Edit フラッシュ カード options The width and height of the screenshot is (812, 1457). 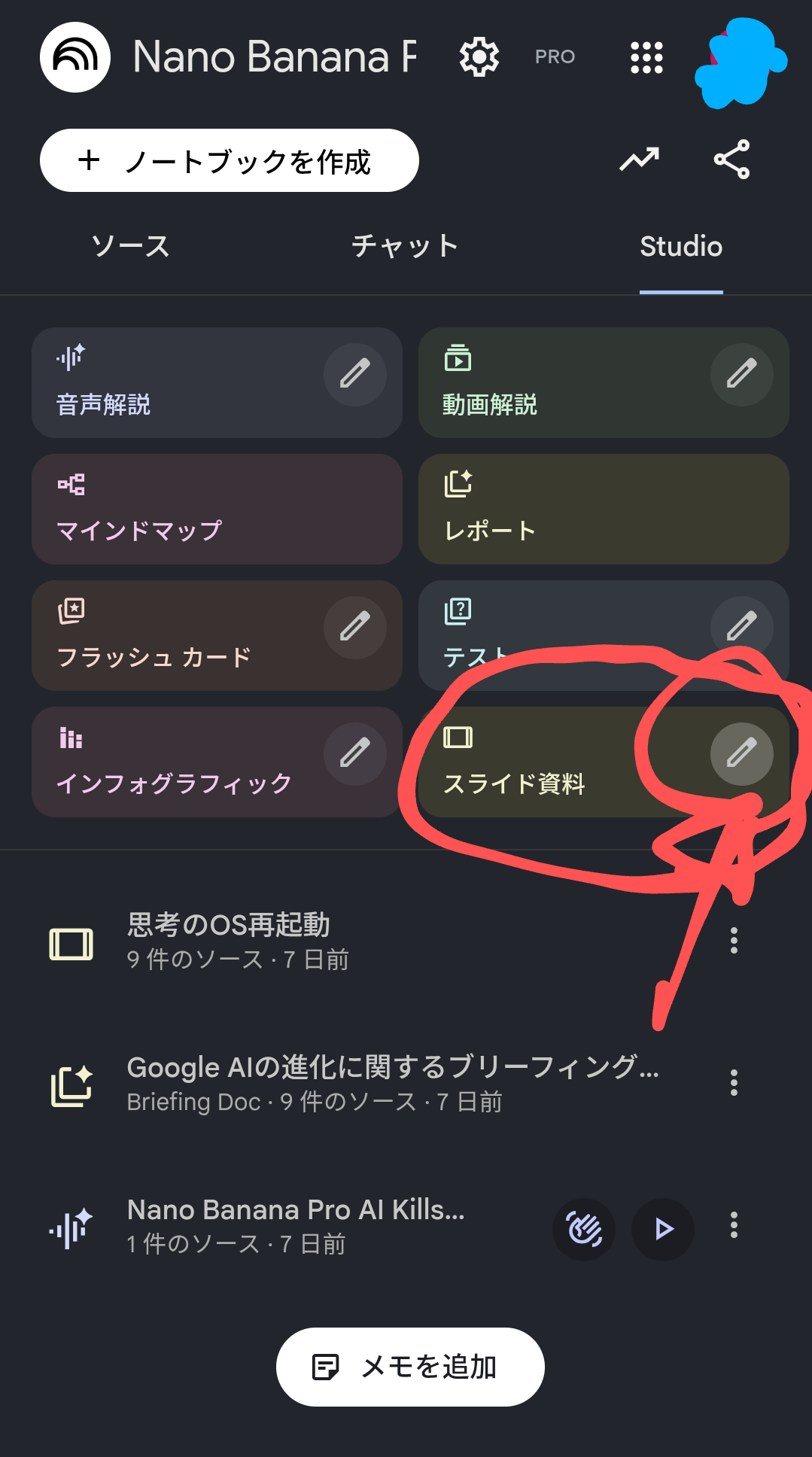coord(354,628)
